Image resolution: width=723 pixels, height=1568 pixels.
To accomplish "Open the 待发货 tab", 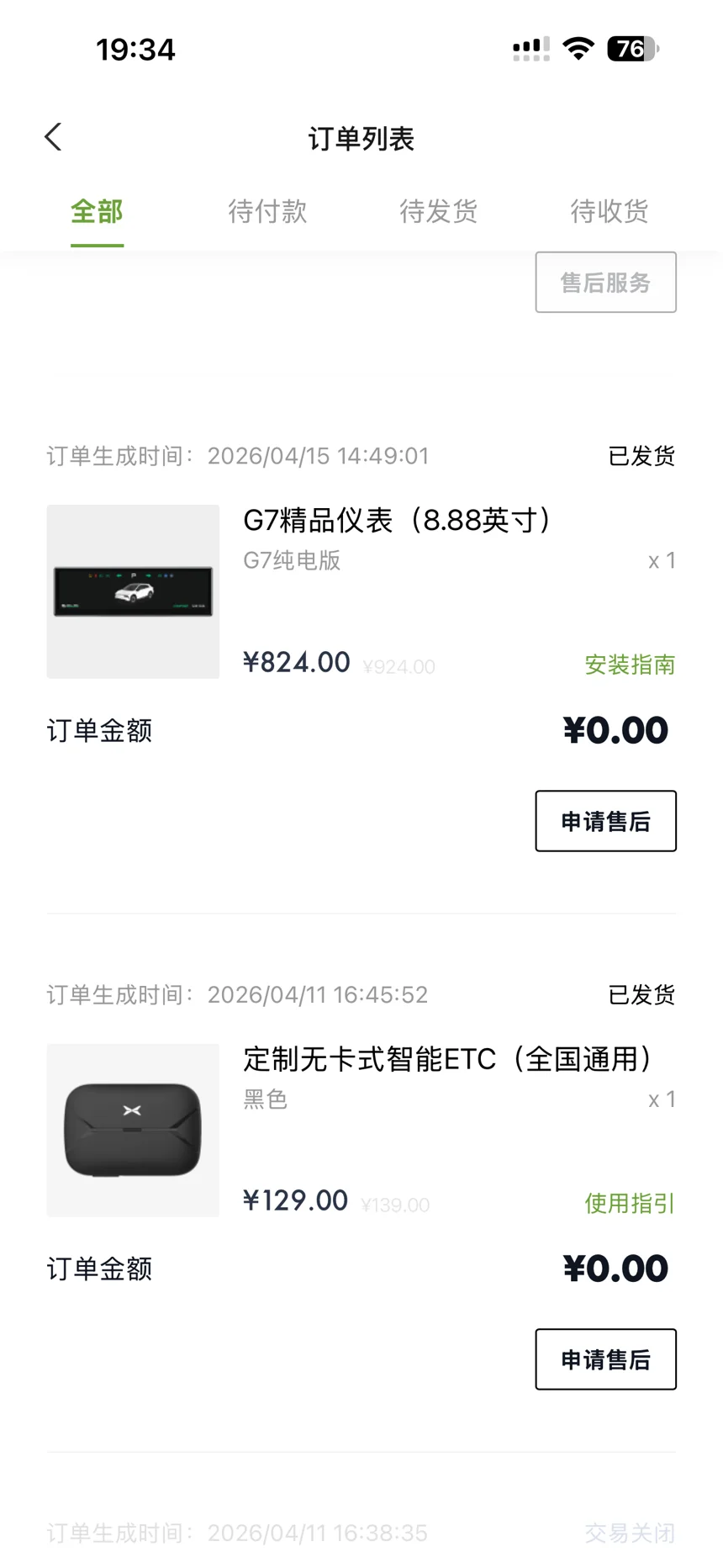I will pyautogui.click(x=438, y=211).
